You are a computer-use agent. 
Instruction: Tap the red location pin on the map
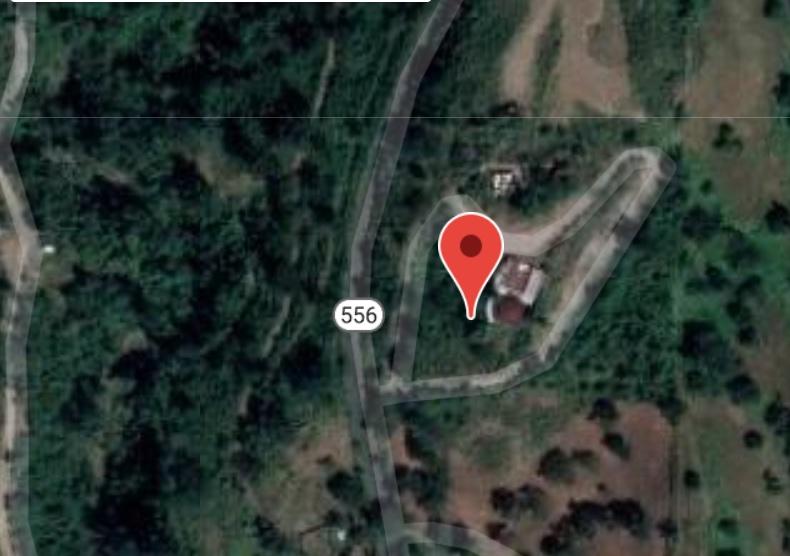click(471, 252)
